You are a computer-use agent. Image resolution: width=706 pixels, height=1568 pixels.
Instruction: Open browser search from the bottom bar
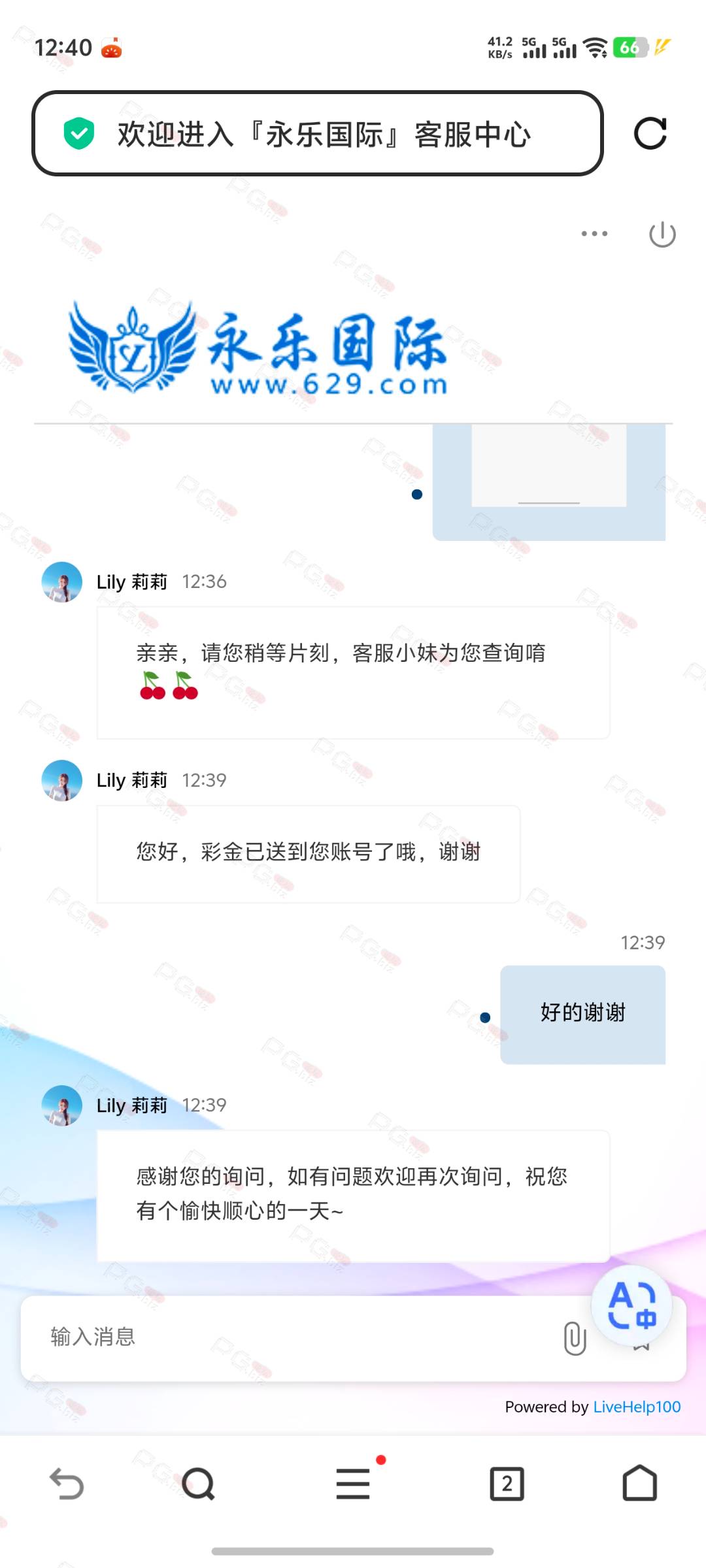coord(199,1484)
